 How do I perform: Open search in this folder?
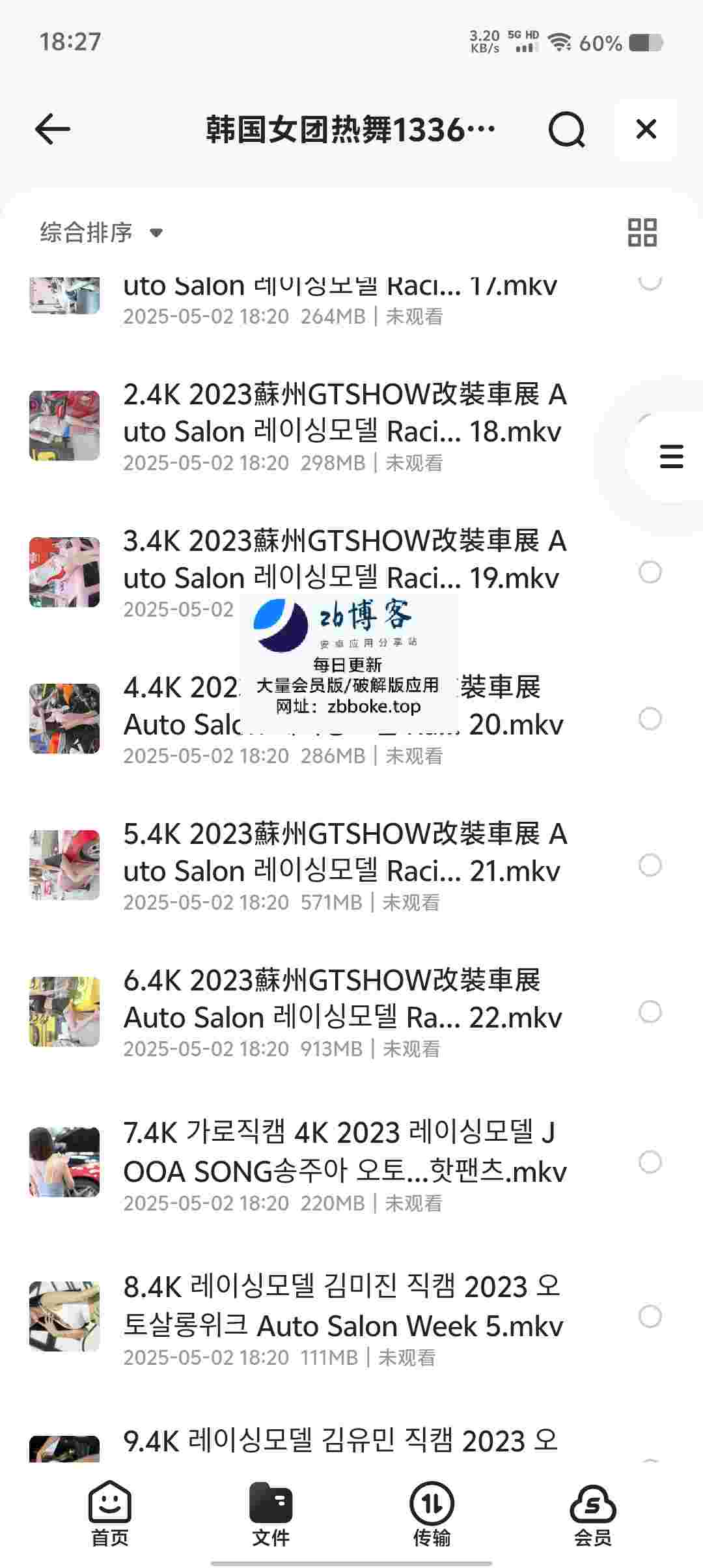(x=566, y=130)
